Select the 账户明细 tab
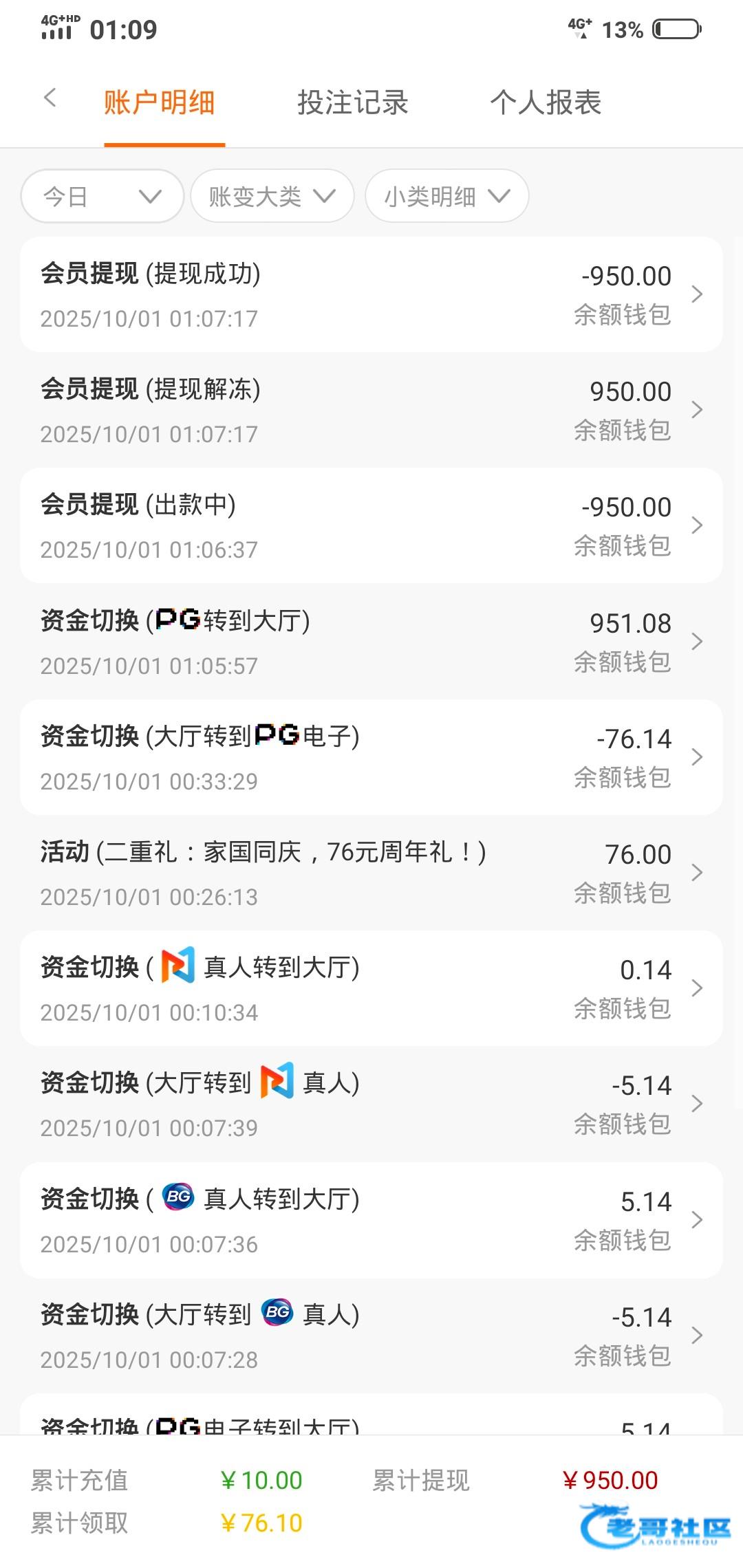This screenshot has height=1568, width=743. (x=160, y=102)
